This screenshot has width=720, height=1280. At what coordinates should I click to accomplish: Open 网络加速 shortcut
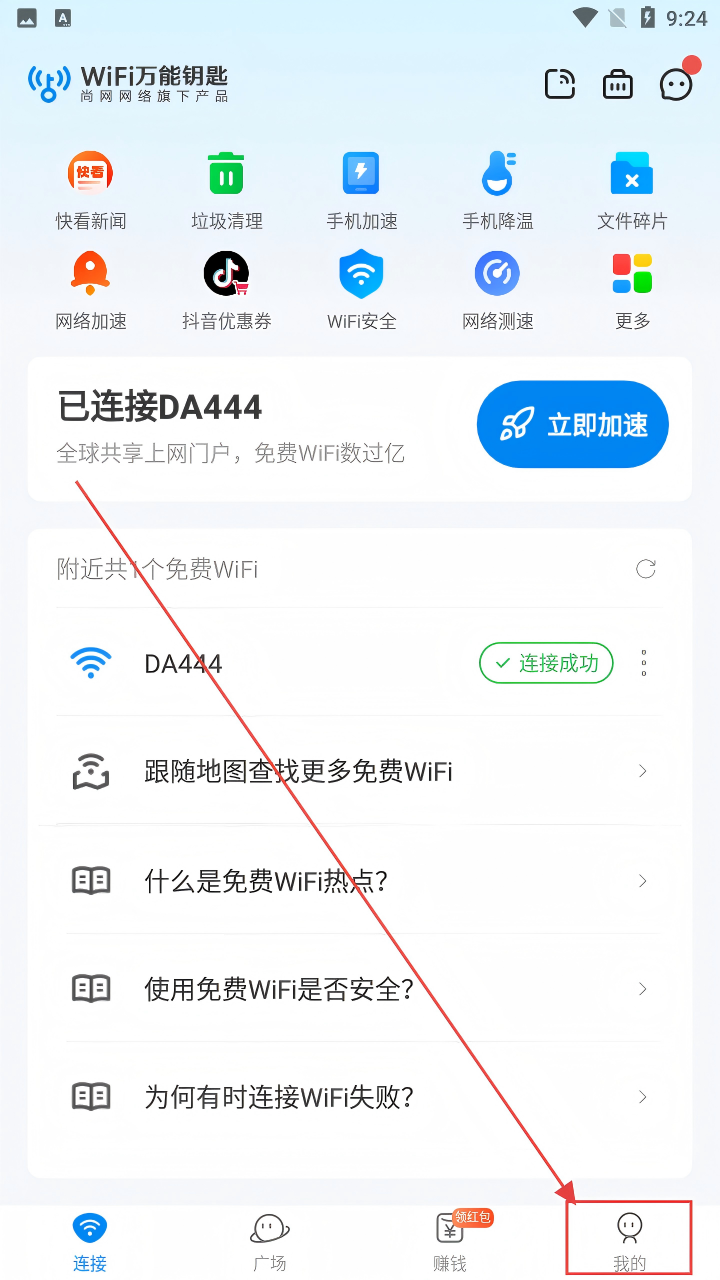(x=91, y=290)
